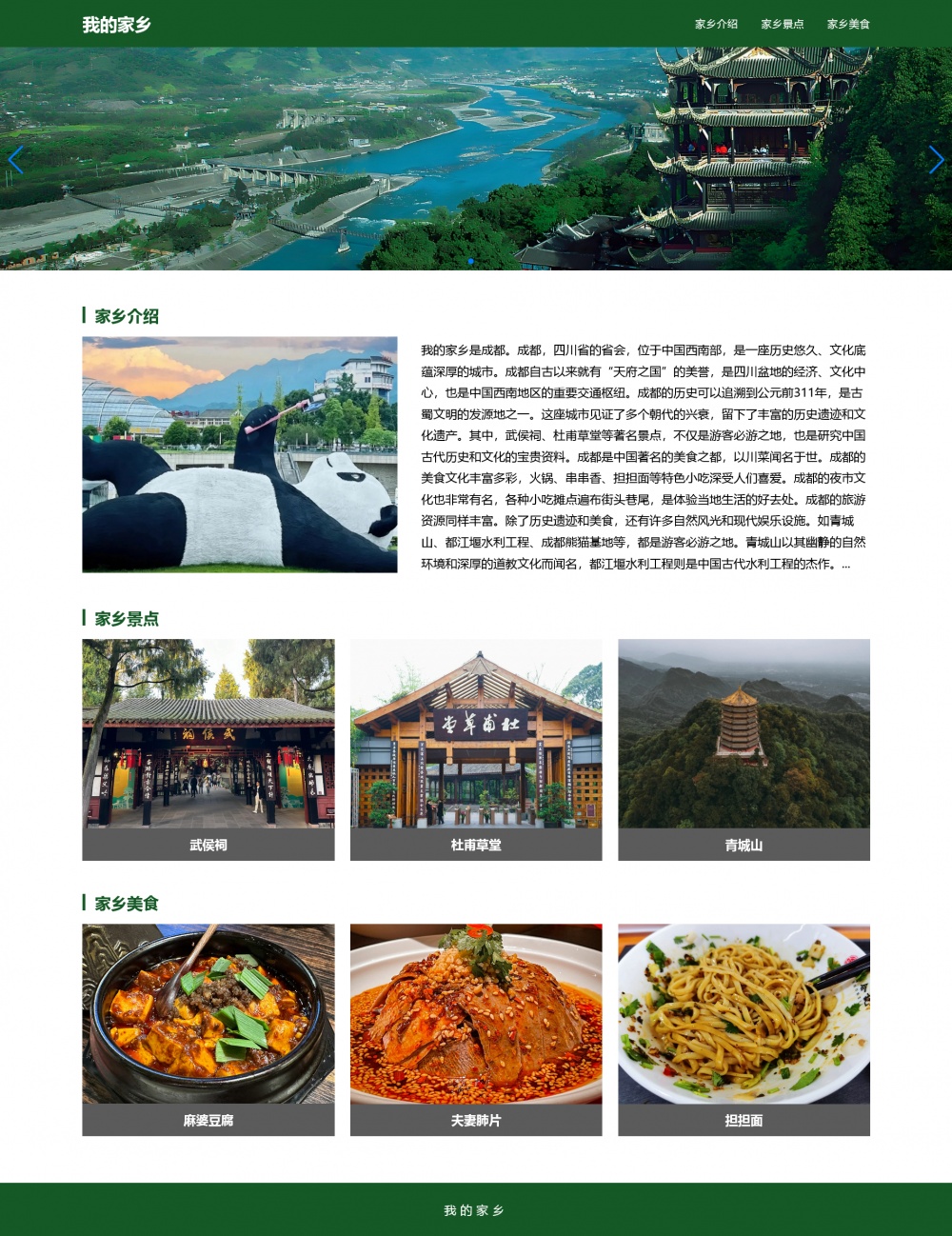This screenshot has width=952, height=1236.
Task: Select the 青城山 attraction card
Action: click(x=744, y=749)
